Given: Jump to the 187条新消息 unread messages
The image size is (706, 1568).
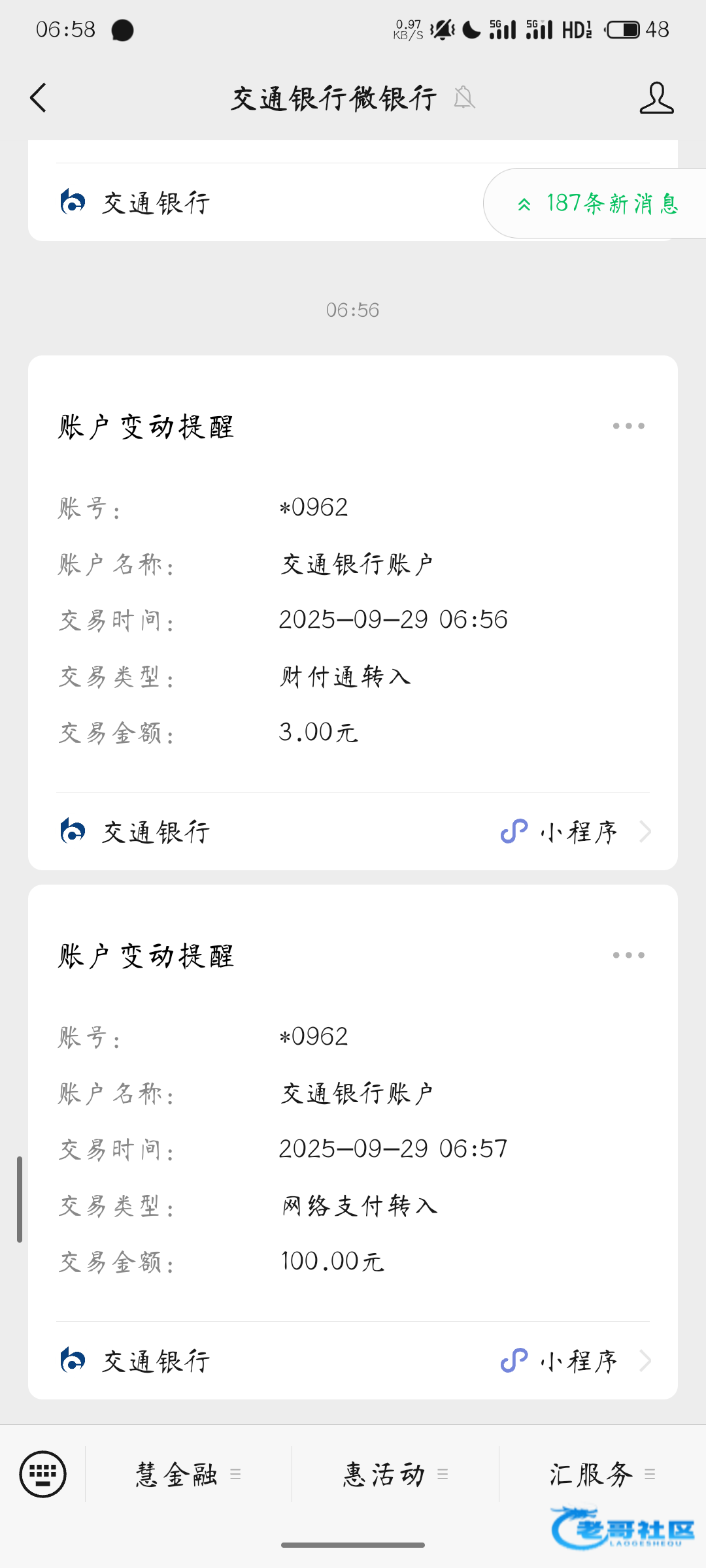Looking at the screenshot, I should [598, 204].
